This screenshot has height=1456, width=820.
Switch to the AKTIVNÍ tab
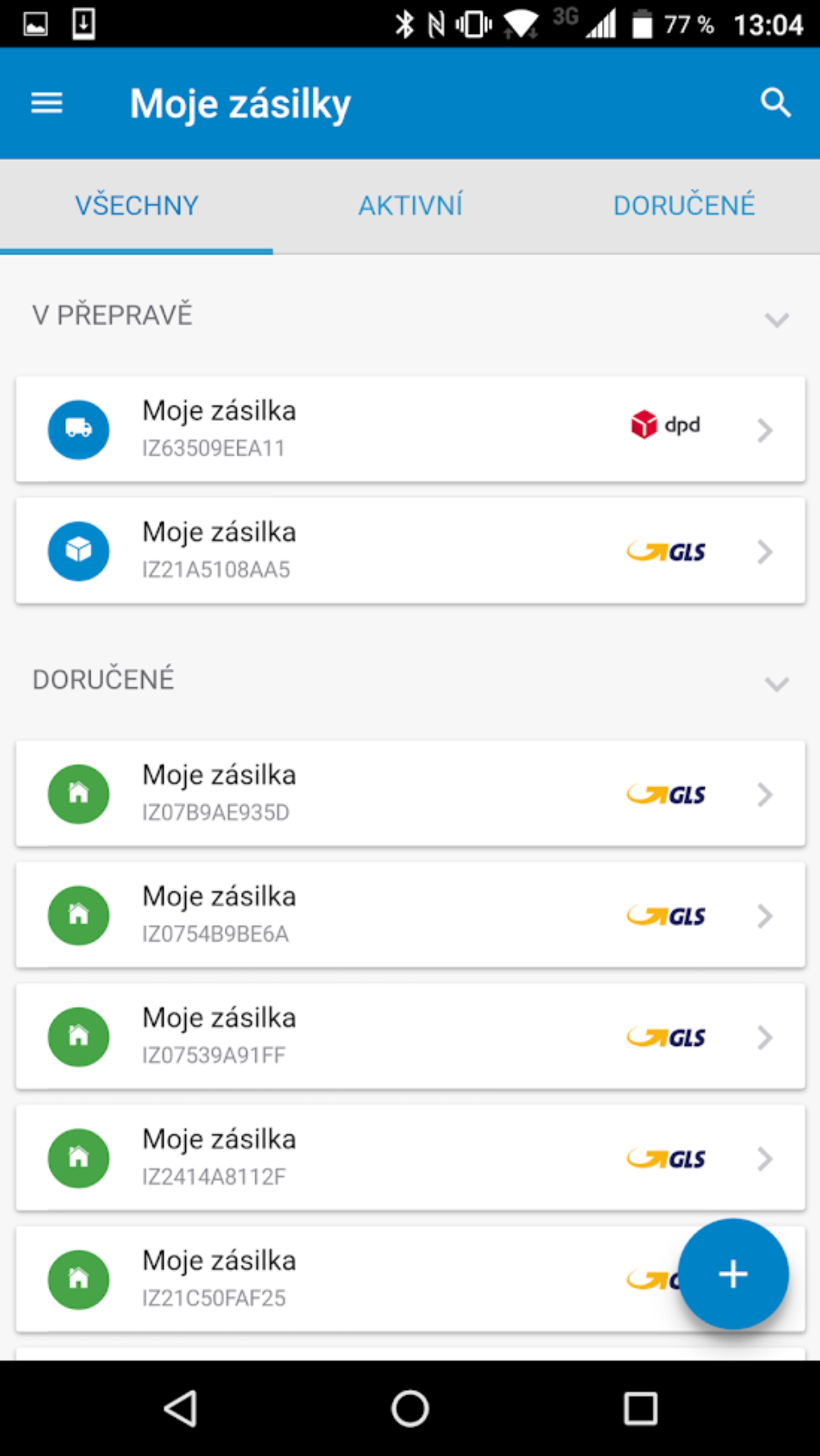410,206
